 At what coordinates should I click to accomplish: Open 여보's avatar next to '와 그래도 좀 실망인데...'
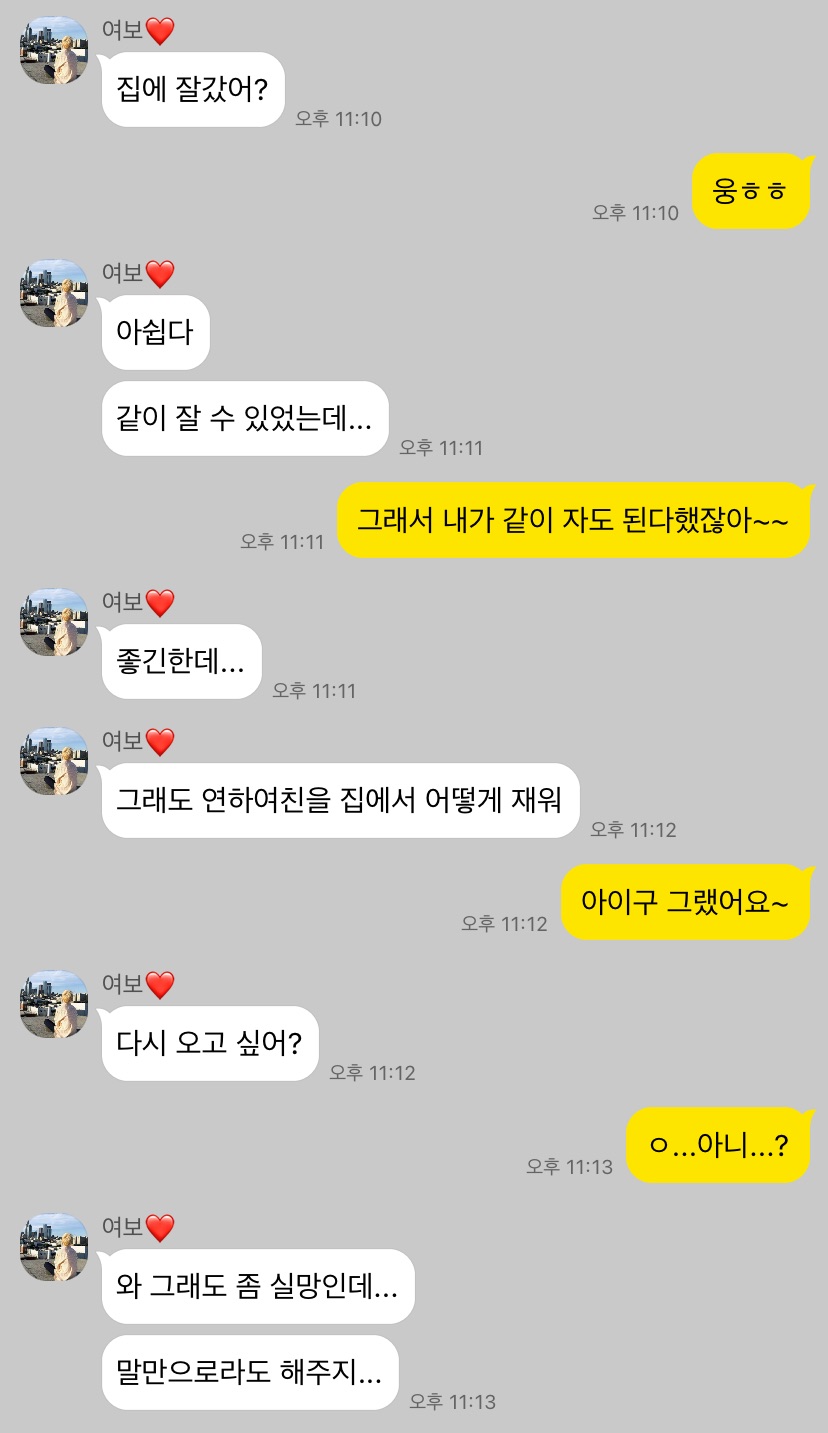click(54, 1248)
